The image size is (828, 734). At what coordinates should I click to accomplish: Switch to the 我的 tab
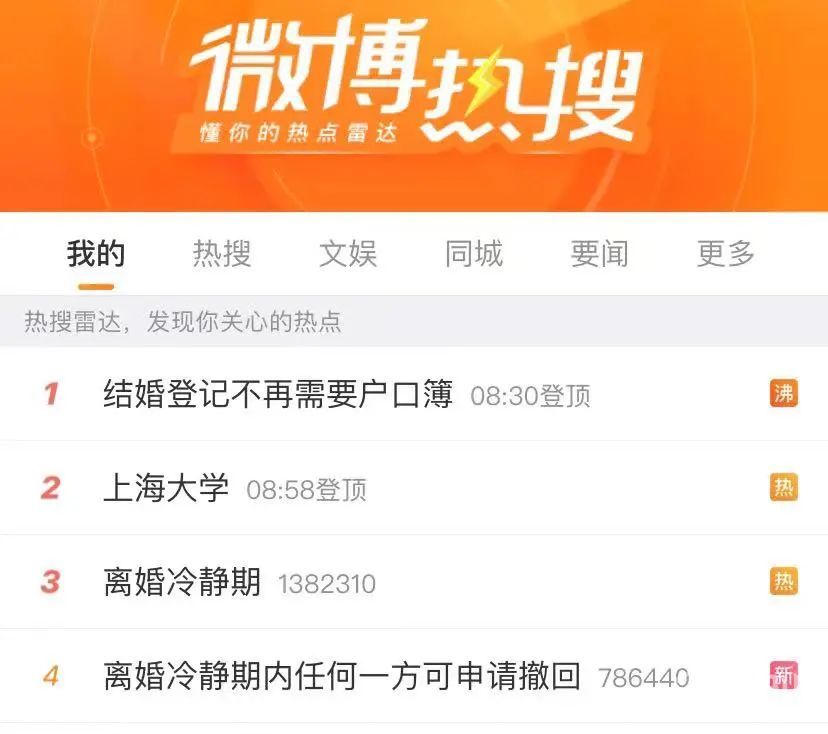[x=96, y=254]
